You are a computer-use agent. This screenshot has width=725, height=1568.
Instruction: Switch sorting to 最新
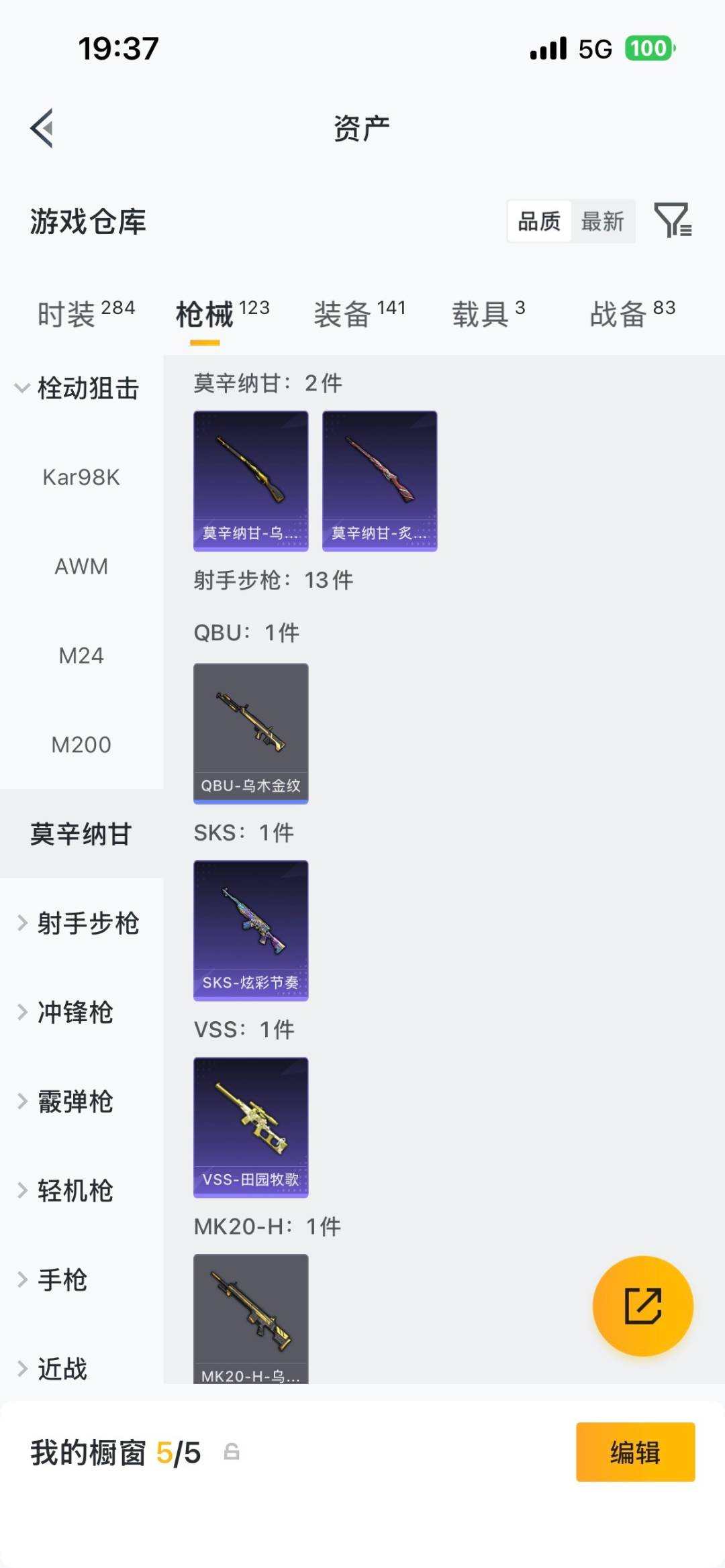click(603, 221)
